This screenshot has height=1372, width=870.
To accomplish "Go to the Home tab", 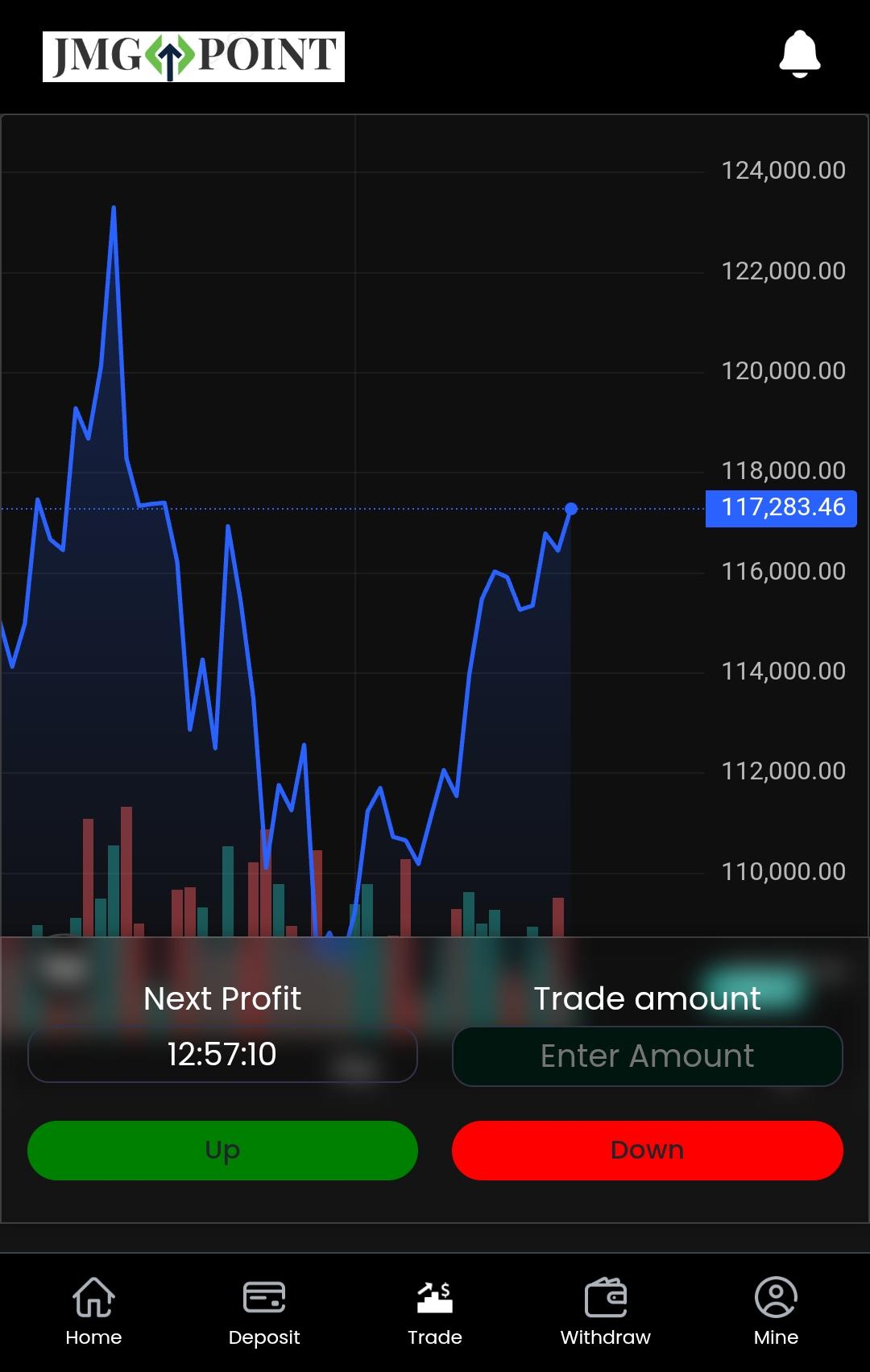I will coord(93,1312).
